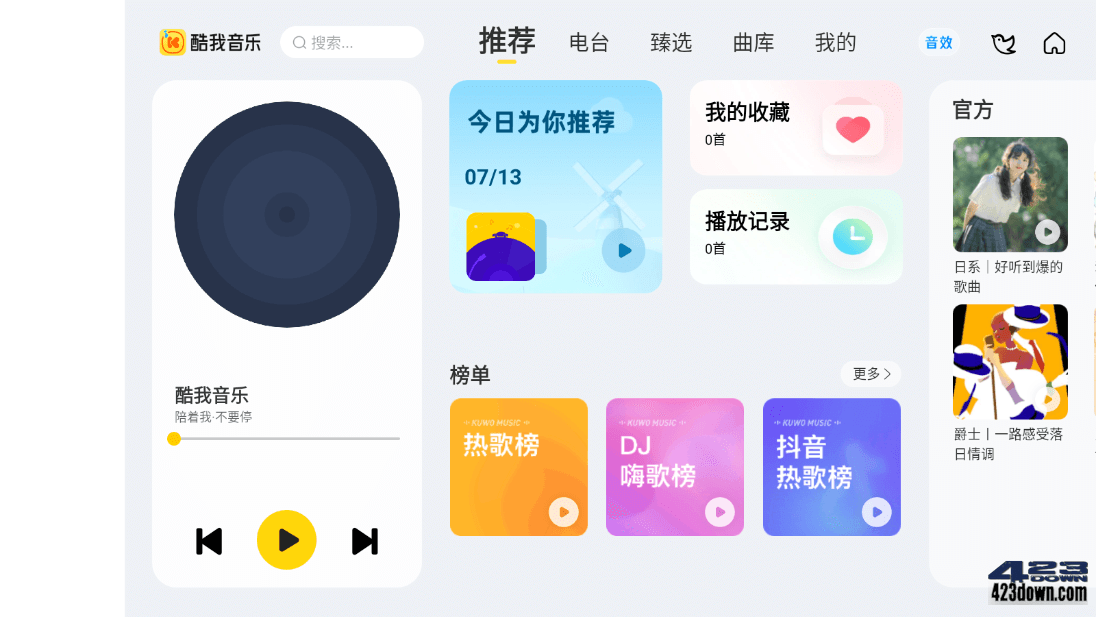Open the skin theme shirt icon
Image resolution: width=1096 pixels, height=617 pixels.
click(x=1003, y=43)
